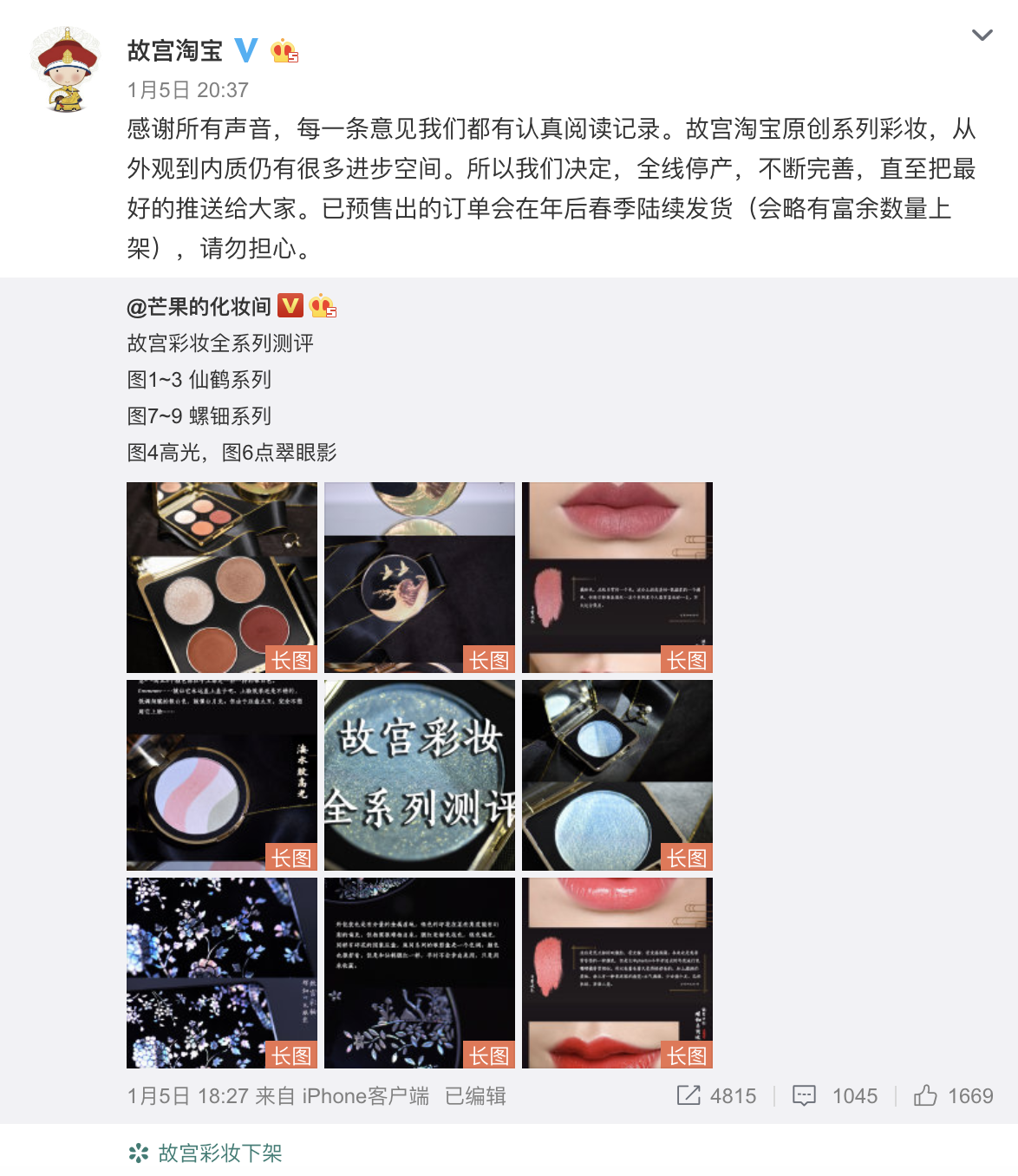View the blue 点翠 eyeshadow image

[x=617, y=775]
